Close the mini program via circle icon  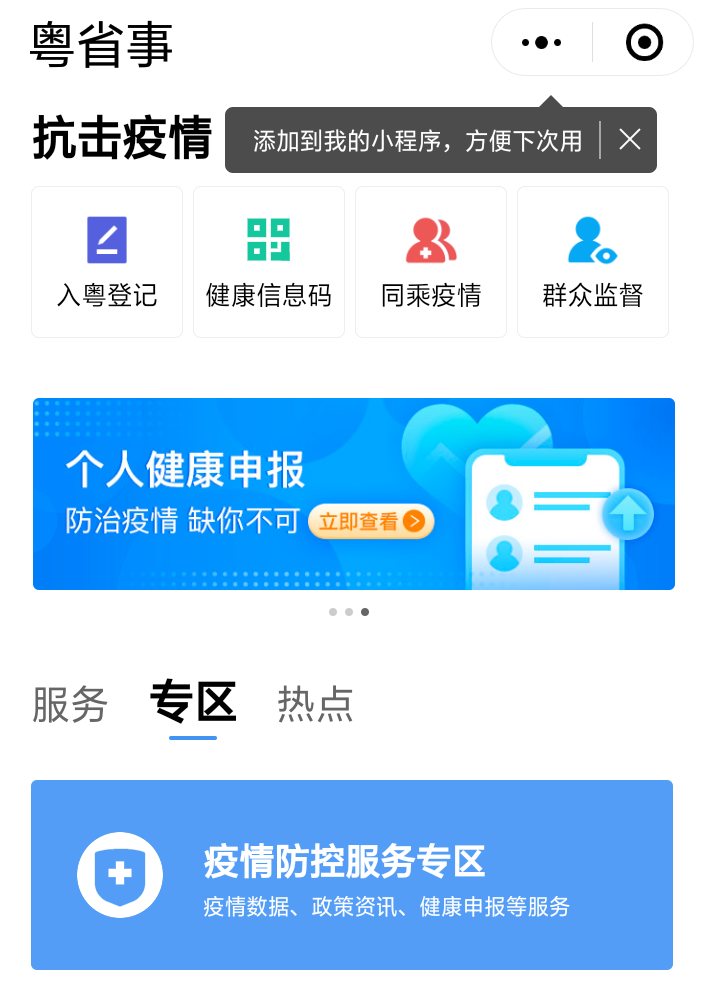[644, 43]
